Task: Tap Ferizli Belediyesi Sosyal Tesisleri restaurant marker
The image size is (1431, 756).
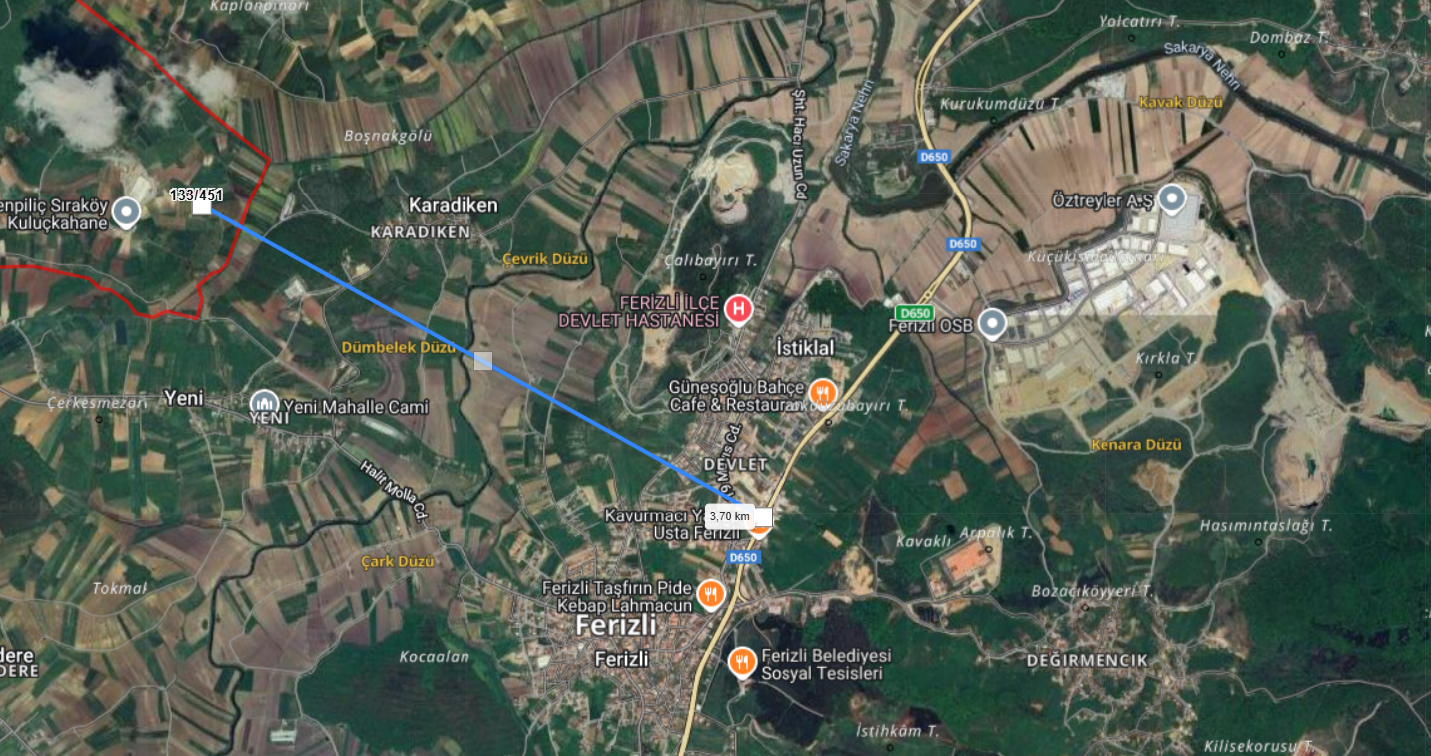Action: (741, 662)
